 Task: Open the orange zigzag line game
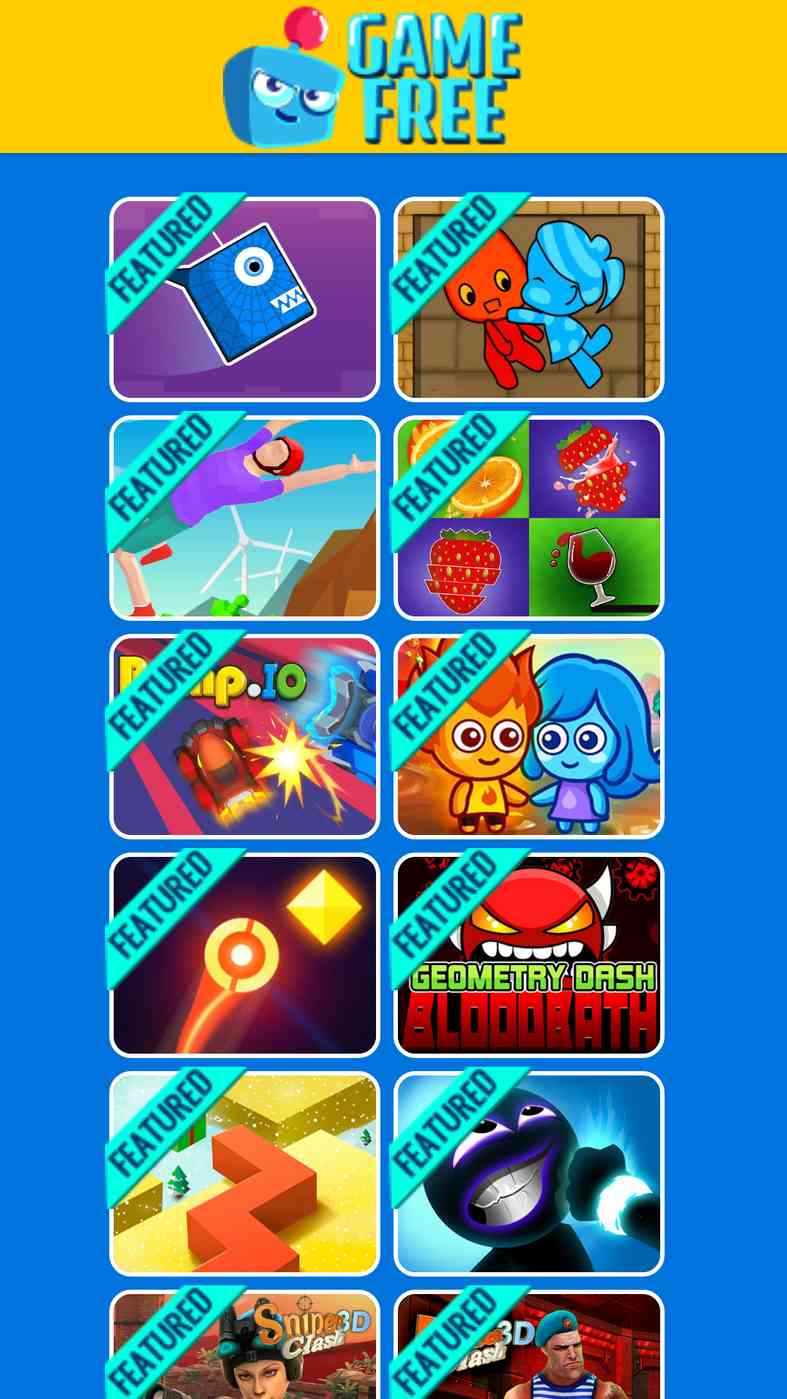(x=245, y=1174)
